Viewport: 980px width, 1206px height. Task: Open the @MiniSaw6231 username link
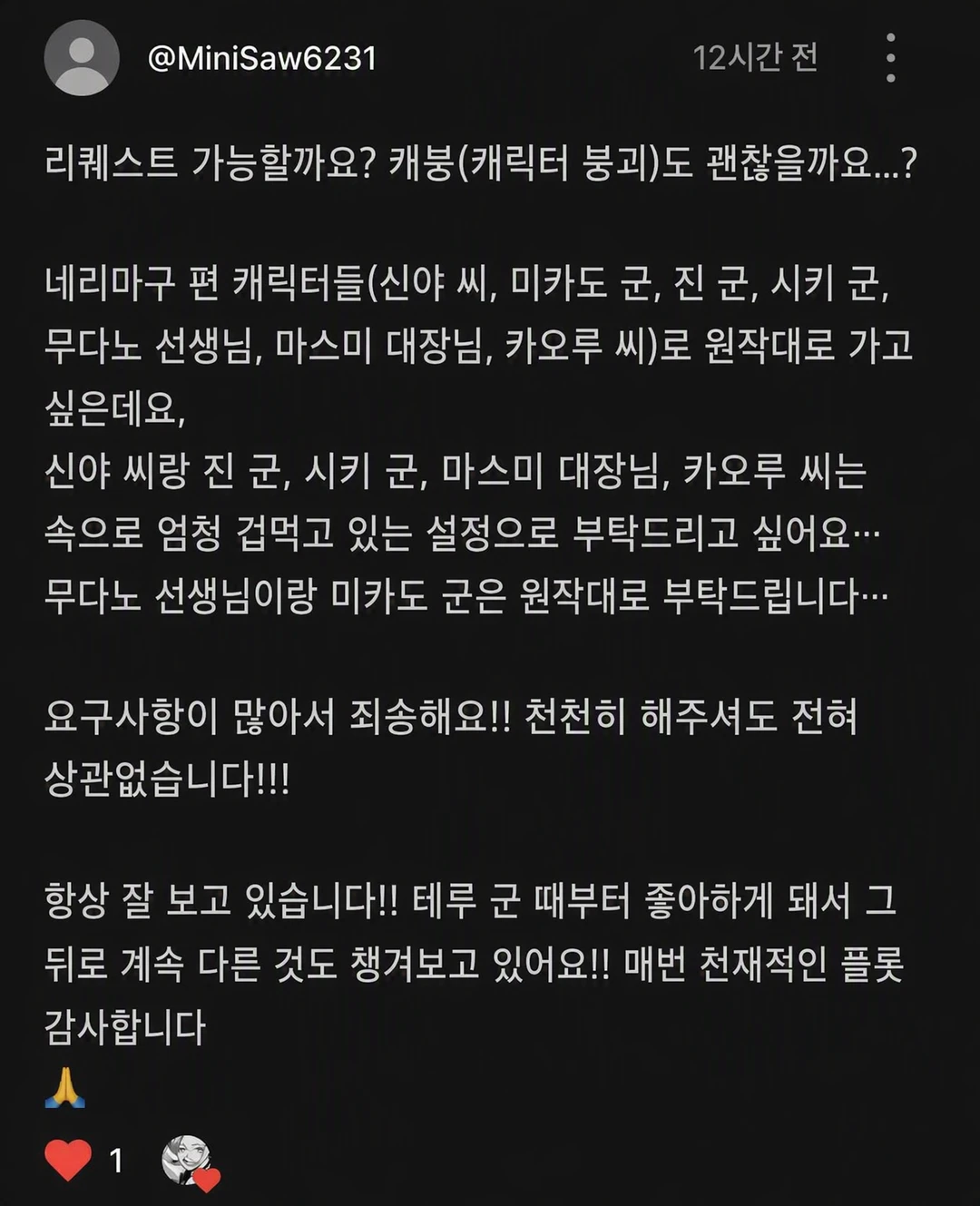tap(261, 59)
